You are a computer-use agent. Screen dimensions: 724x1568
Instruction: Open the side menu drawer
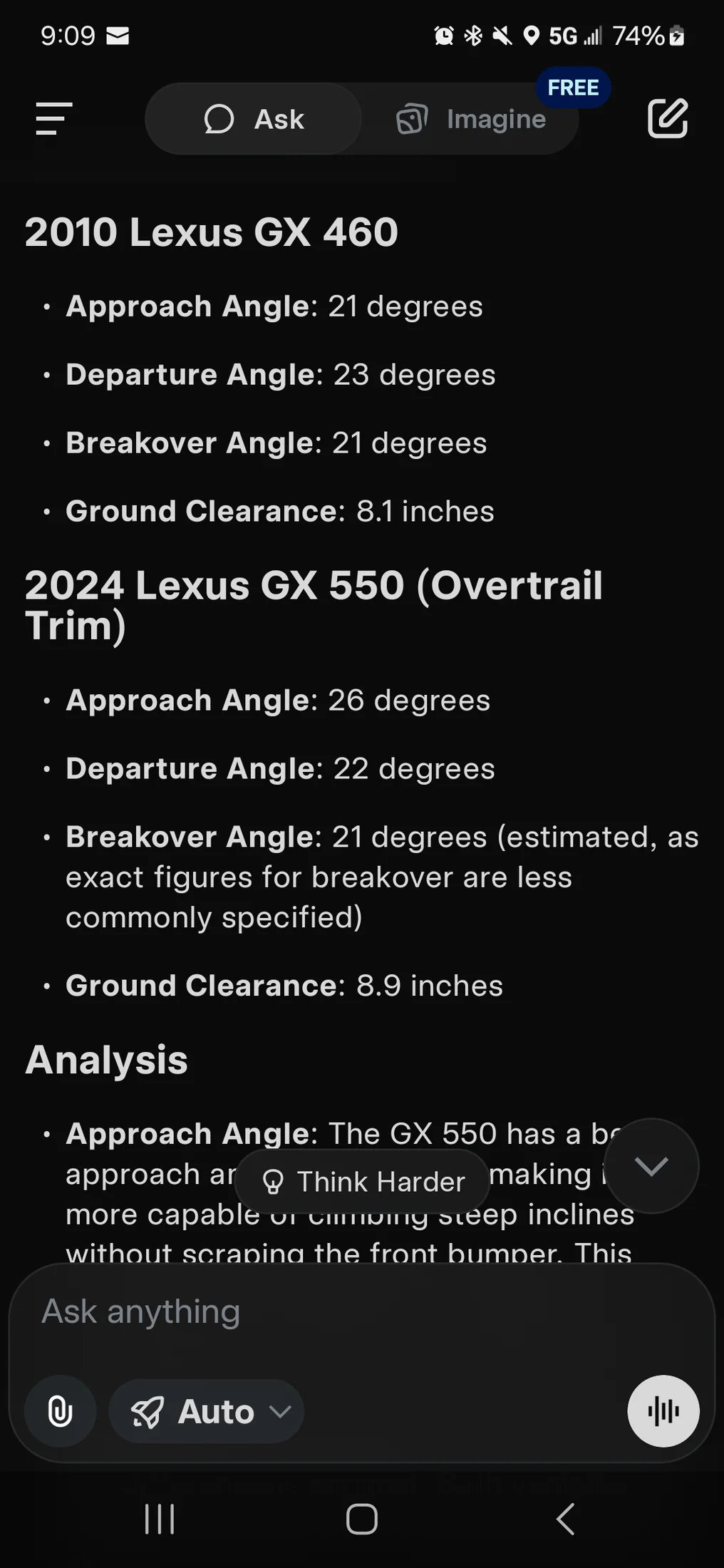(54, 118)
